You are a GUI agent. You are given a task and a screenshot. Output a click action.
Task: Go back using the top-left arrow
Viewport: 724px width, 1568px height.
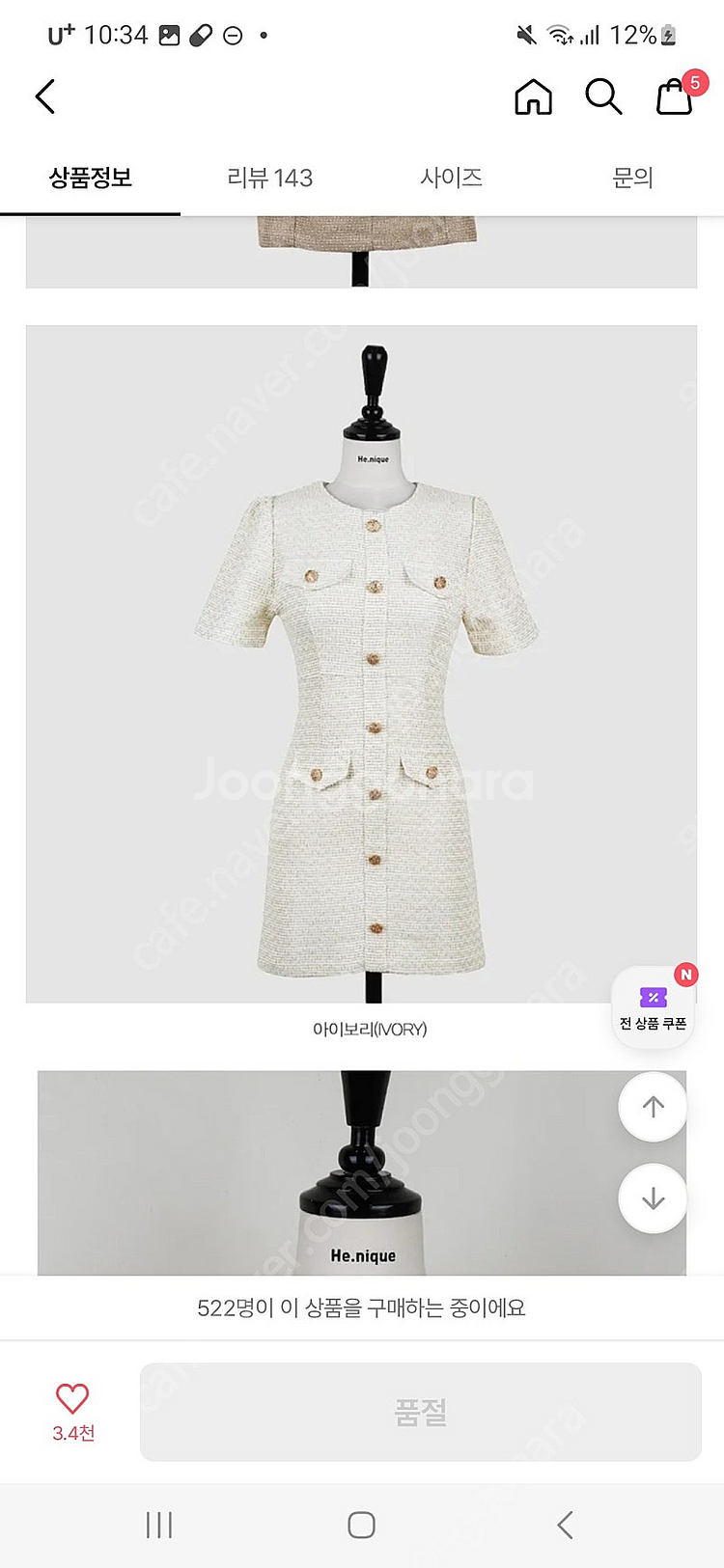(45, 96)
